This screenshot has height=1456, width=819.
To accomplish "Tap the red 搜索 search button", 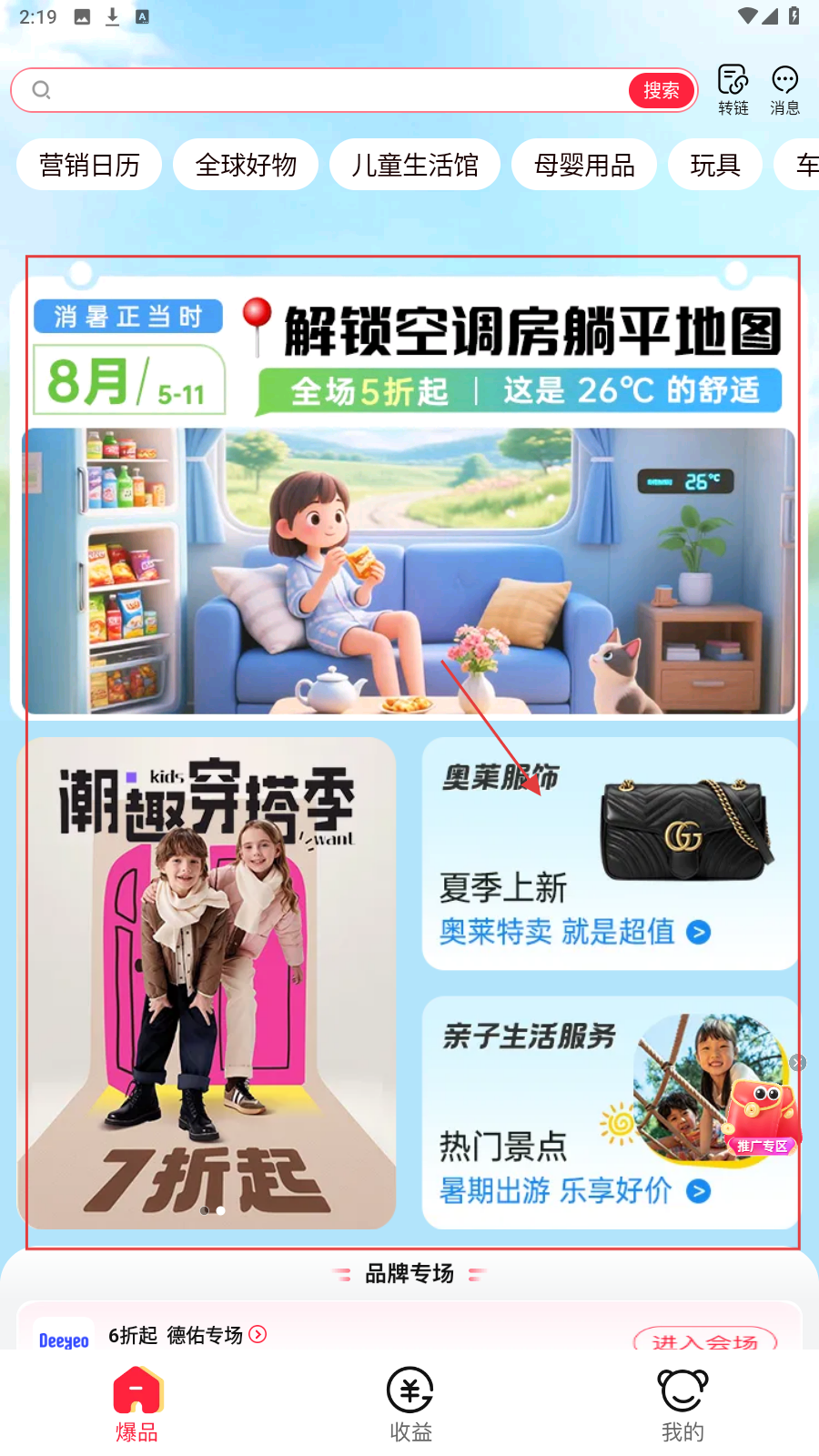I will tap(662, 90).
